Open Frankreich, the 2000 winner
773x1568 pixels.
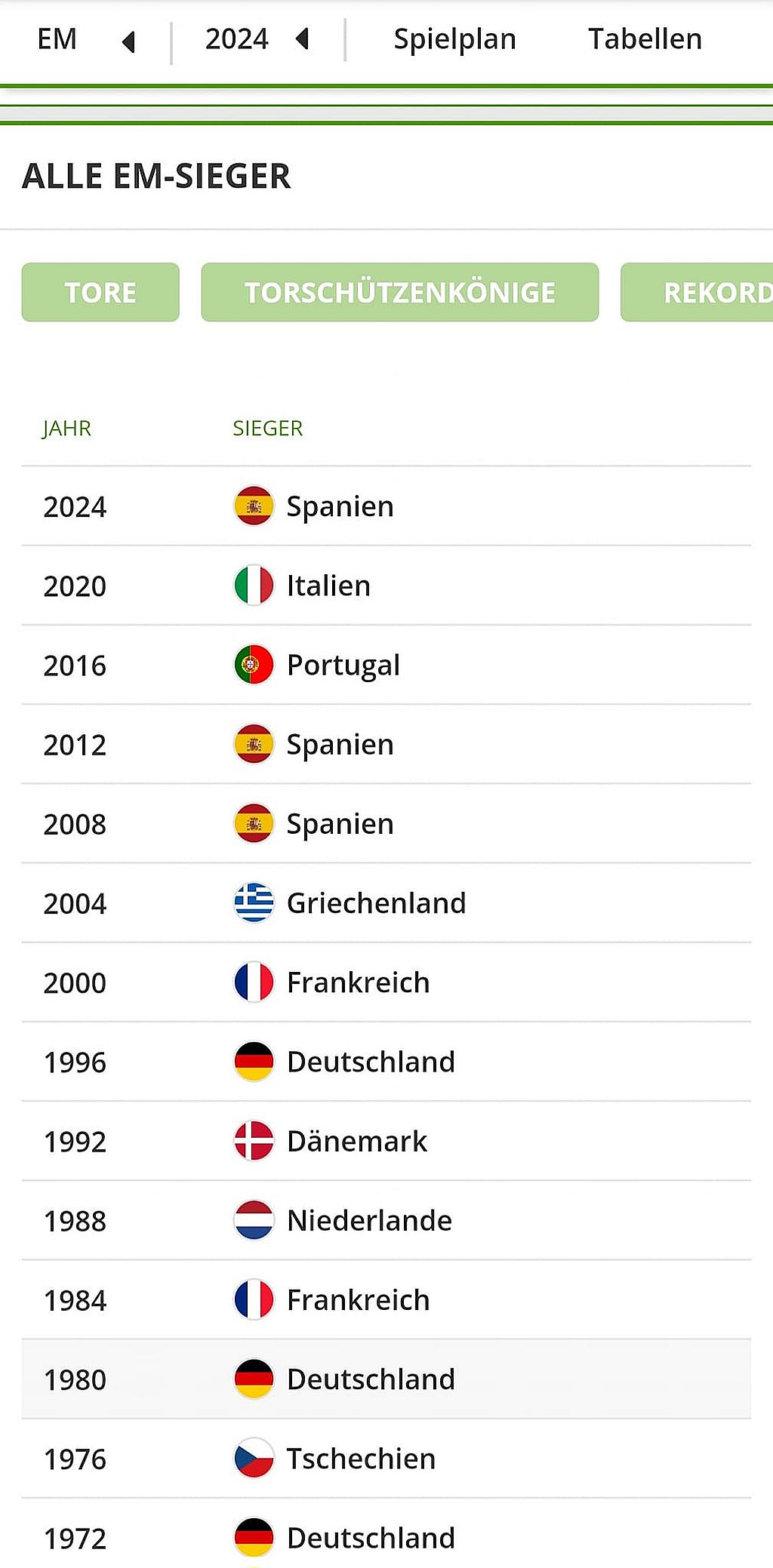click(x=358, y=982)
